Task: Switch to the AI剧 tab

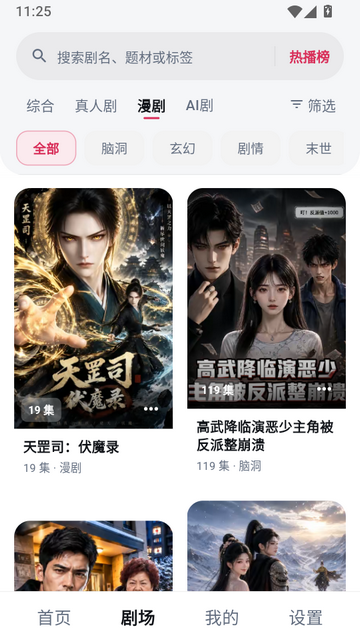Action: (x=200, y=106)
